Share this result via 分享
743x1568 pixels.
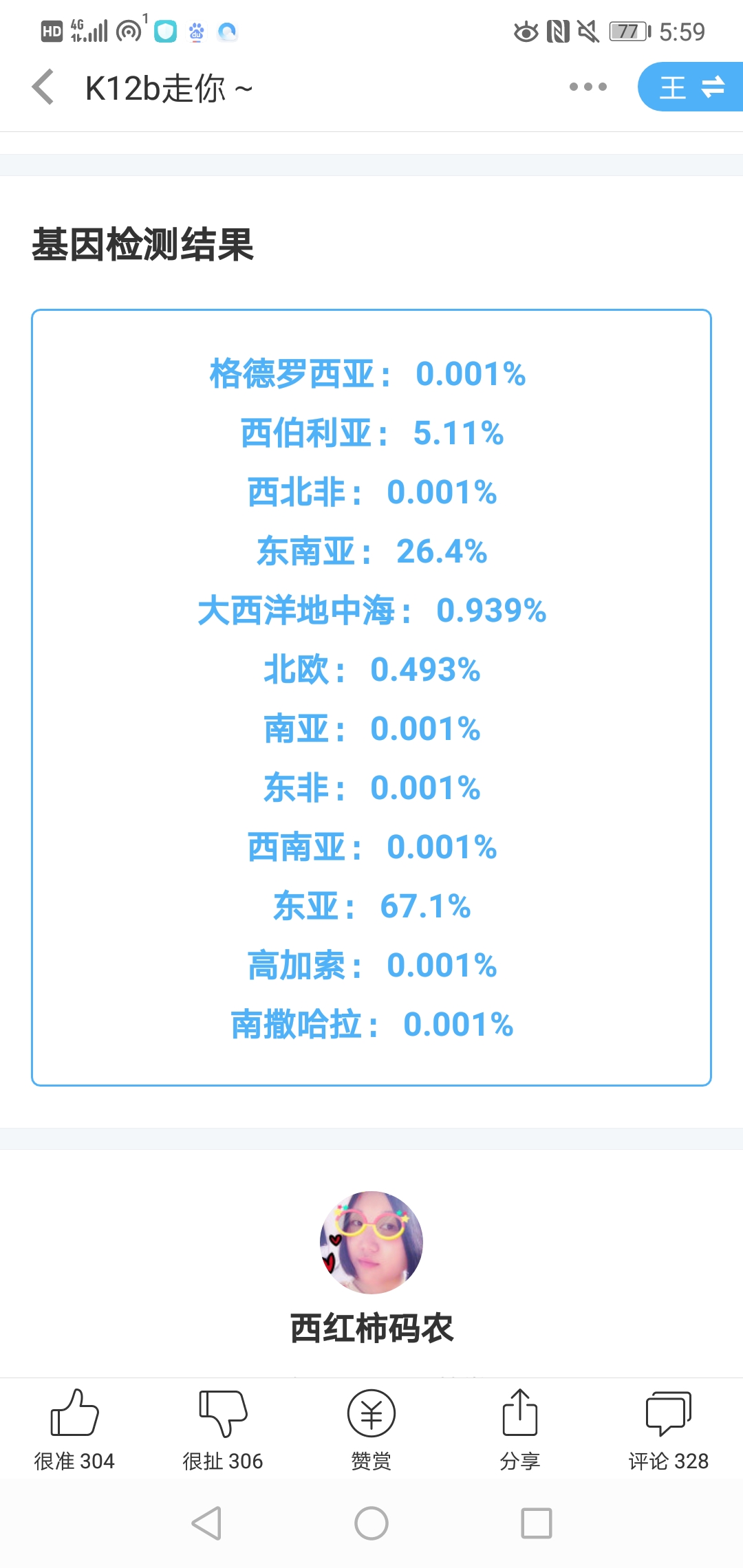(x=520, y=1429)
